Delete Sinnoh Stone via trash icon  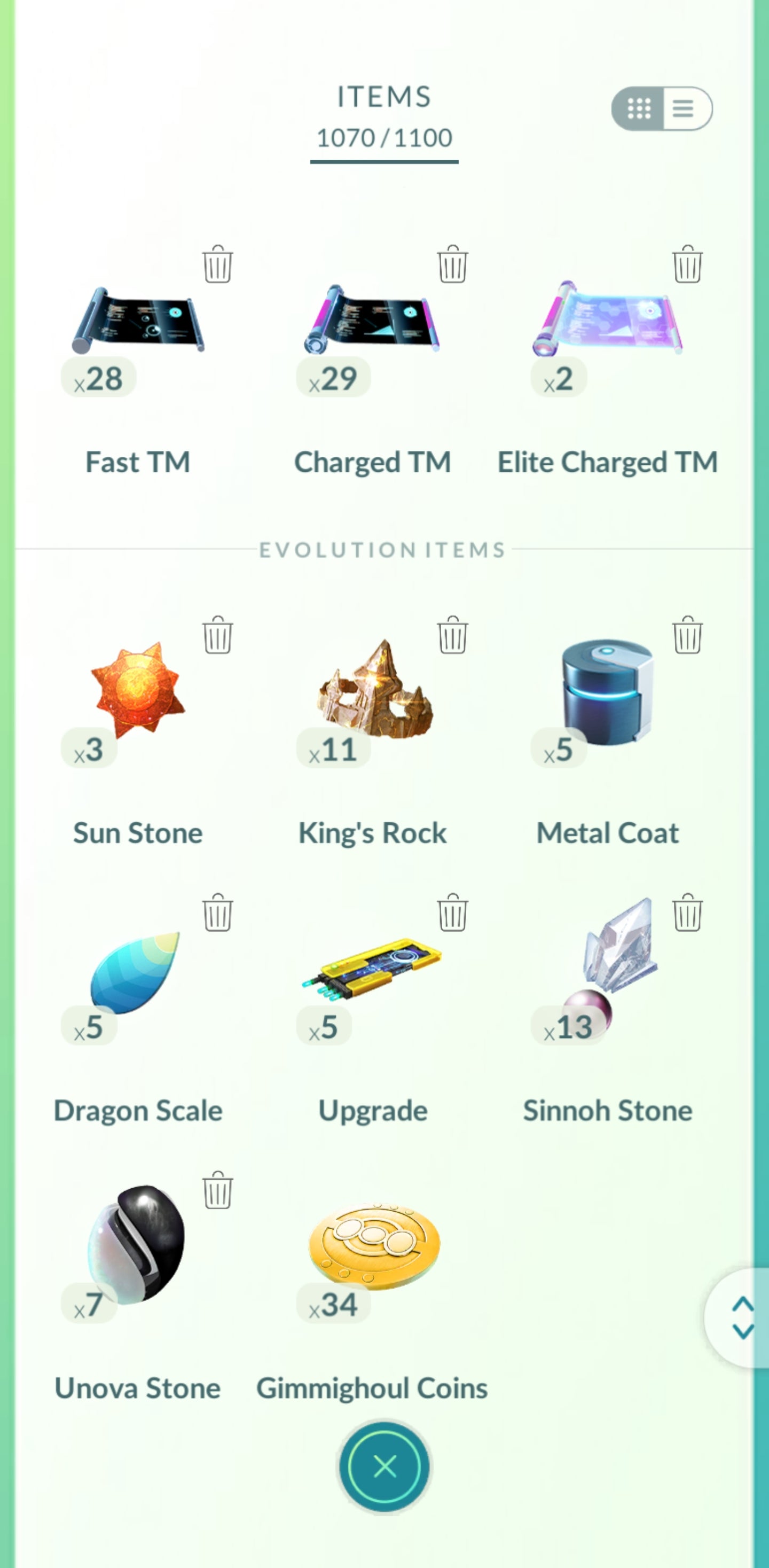pos(687,913)
